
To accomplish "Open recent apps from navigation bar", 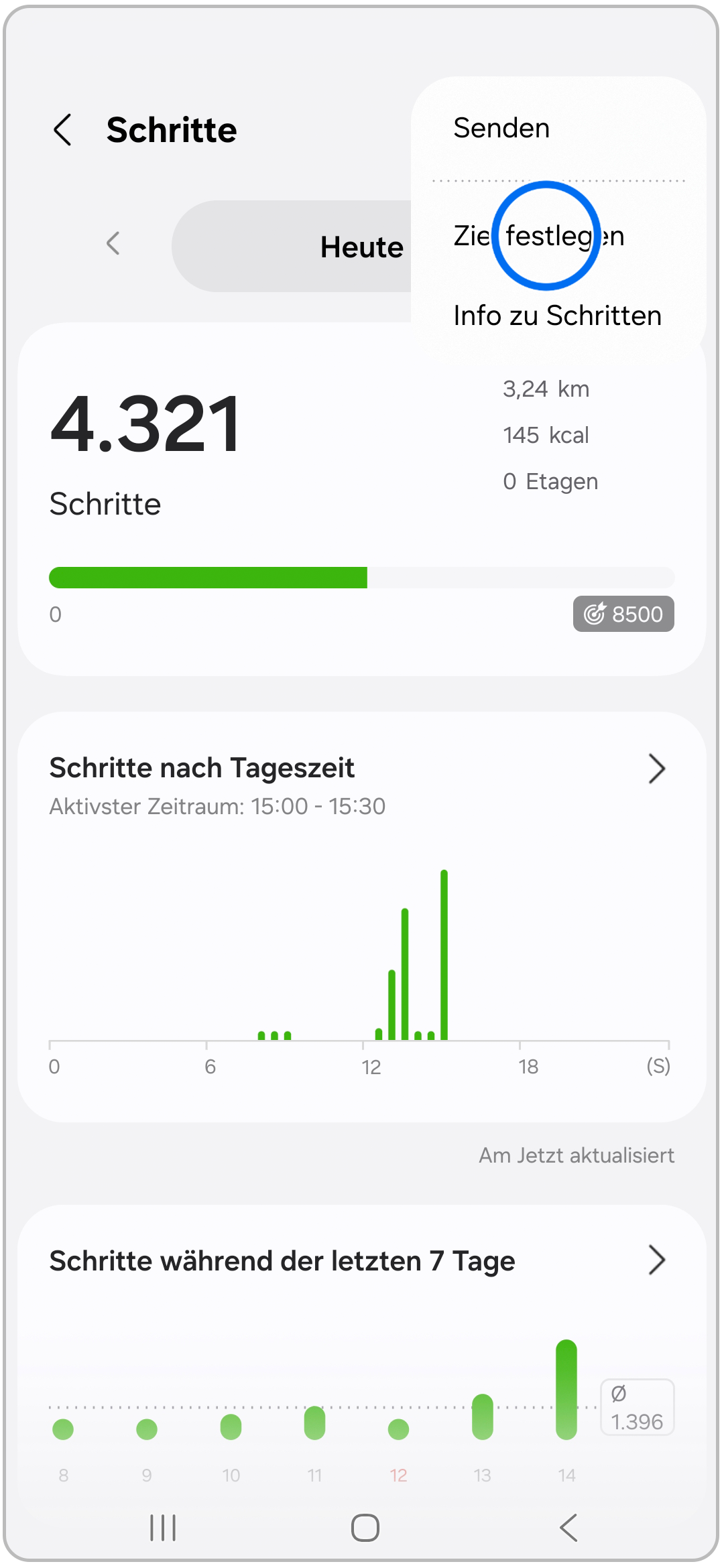I will (x=163, y=1528).
